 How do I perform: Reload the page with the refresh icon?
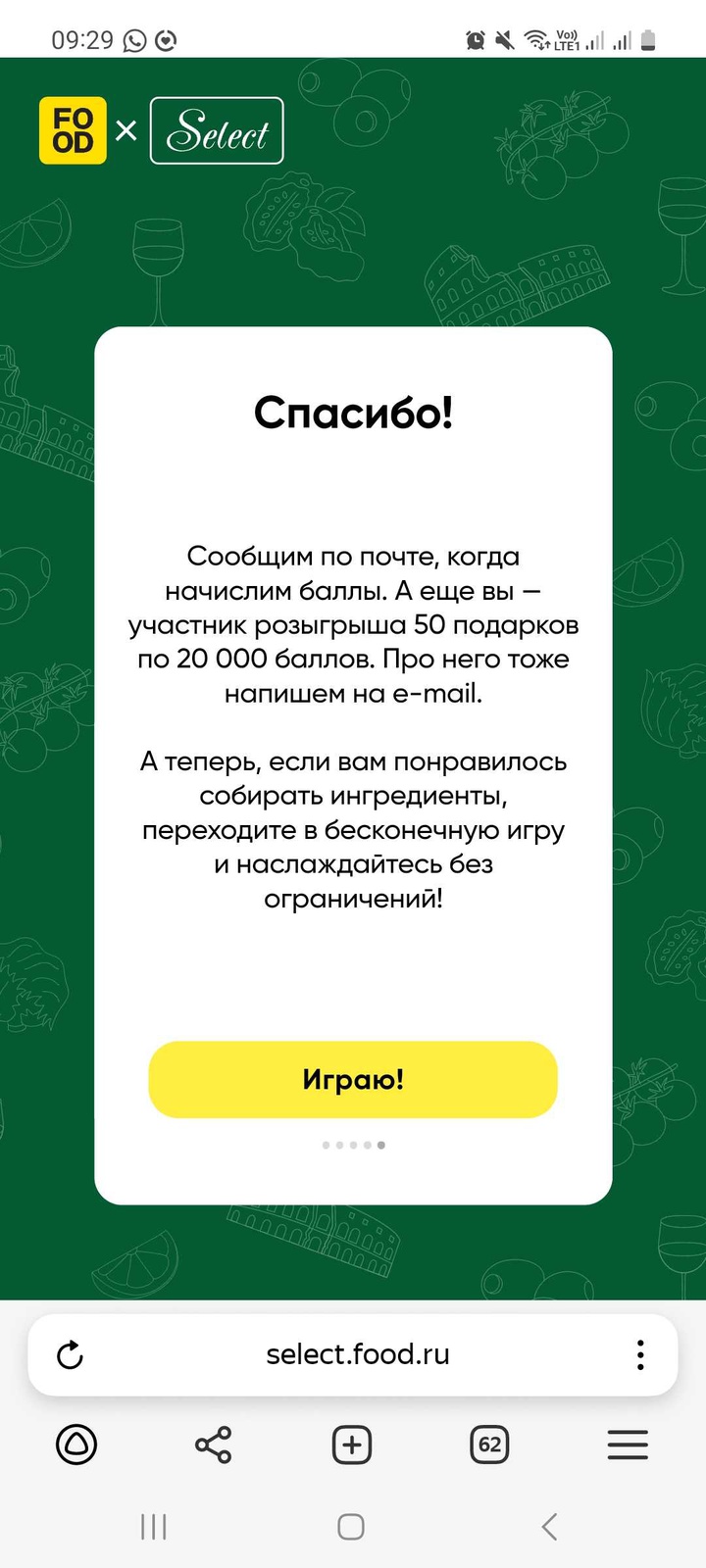(x=71, y=1355)
